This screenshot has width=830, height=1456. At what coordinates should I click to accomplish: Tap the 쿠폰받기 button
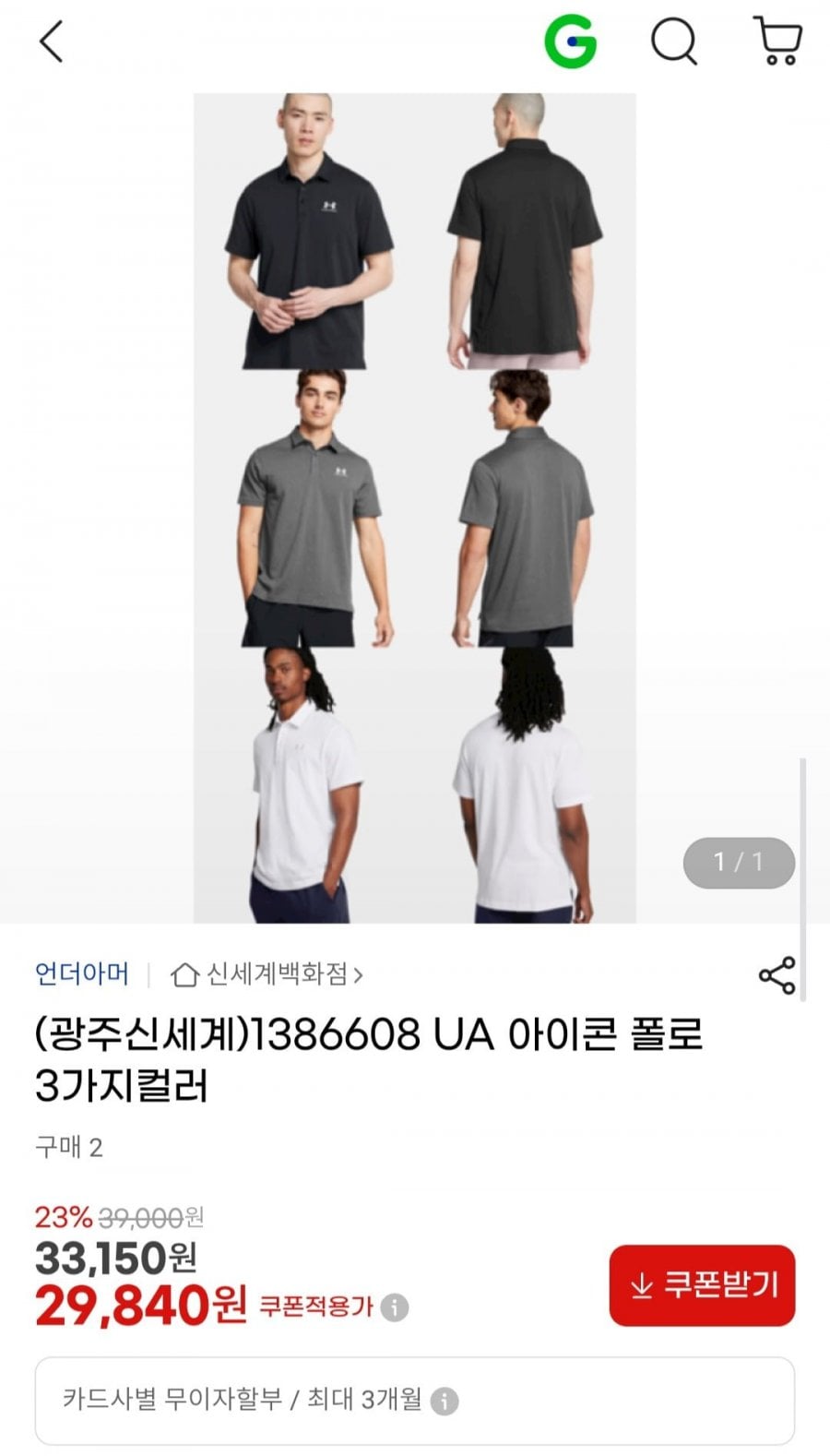702,1284
